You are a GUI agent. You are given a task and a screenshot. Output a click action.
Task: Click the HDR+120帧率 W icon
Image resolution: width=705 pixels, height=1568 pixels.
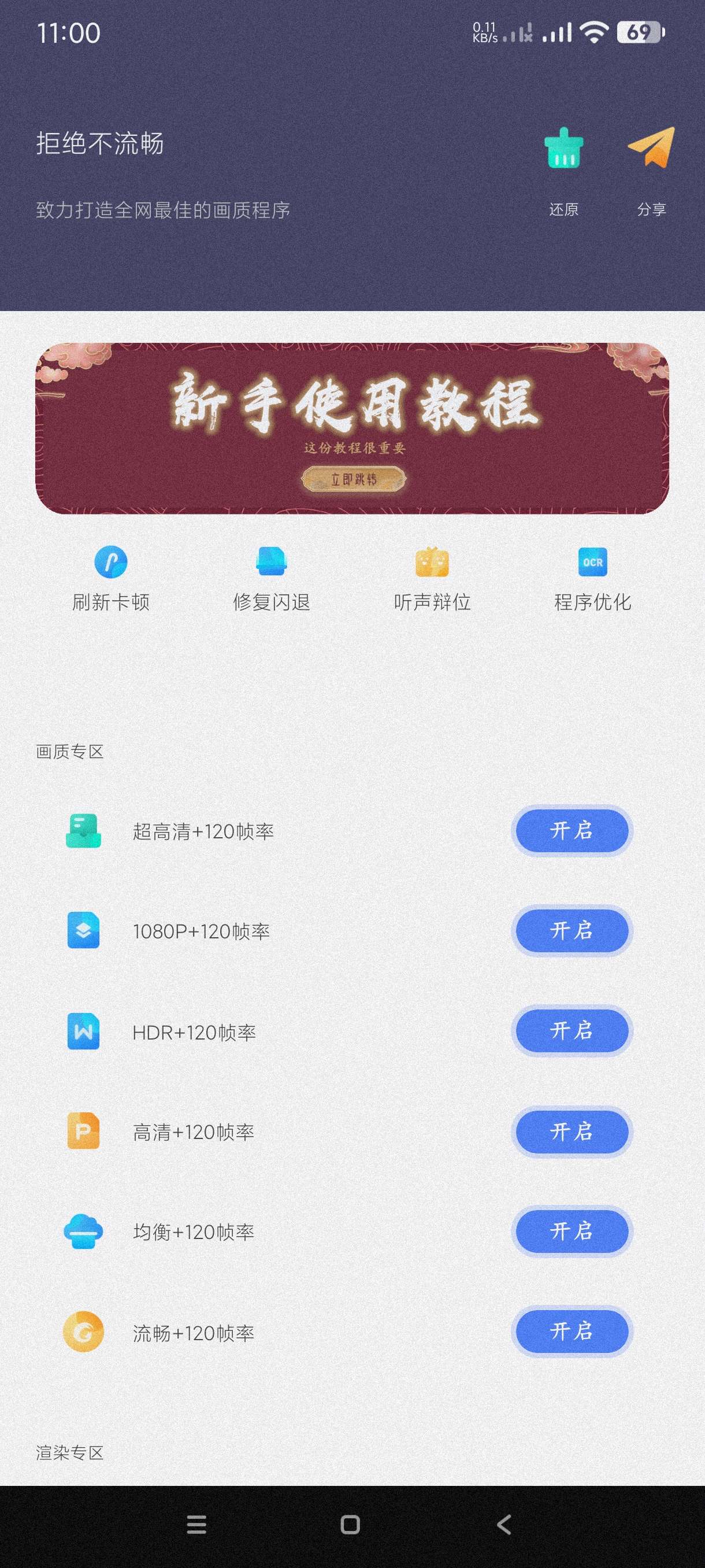[x=84, y=1031]
